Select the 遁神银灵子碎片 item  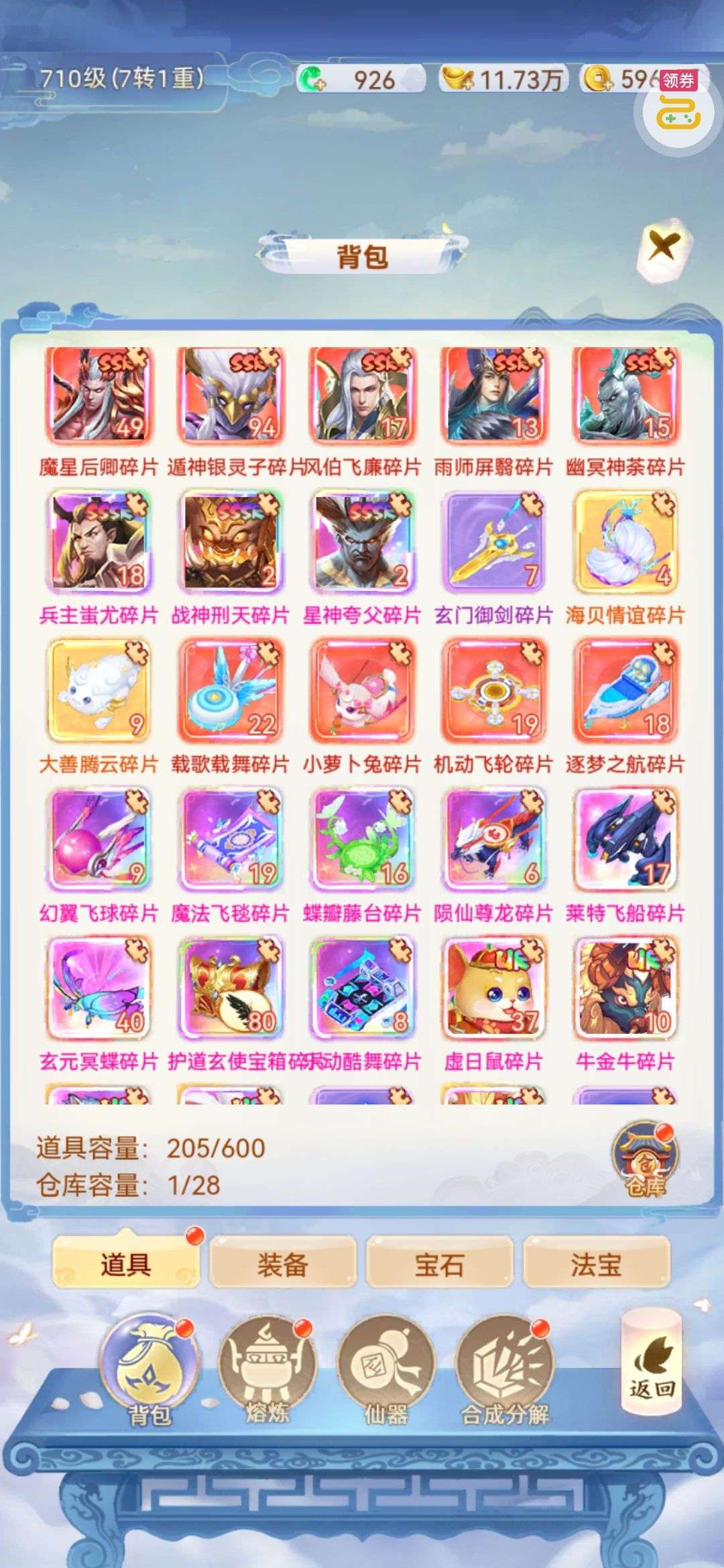230,395
